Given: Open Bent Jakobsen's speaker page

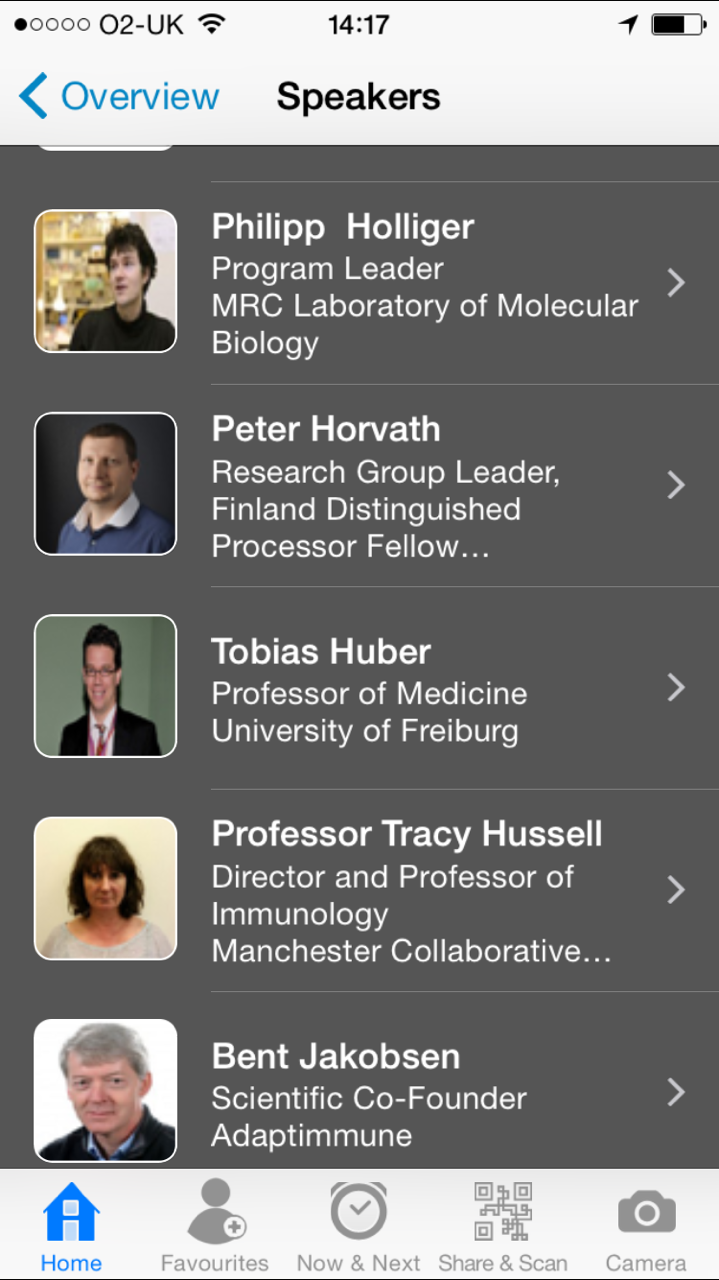Looking at the screenshot, I should click(360, 1081).
